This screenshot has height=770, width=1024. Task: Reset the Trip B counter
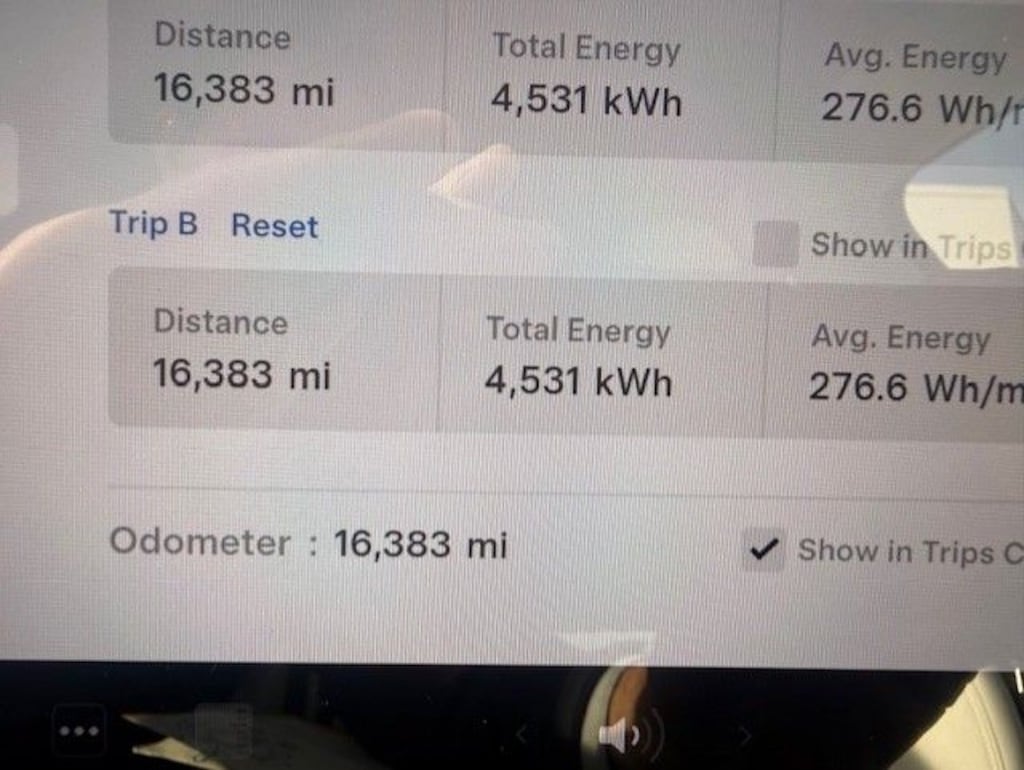coord(274,226)
